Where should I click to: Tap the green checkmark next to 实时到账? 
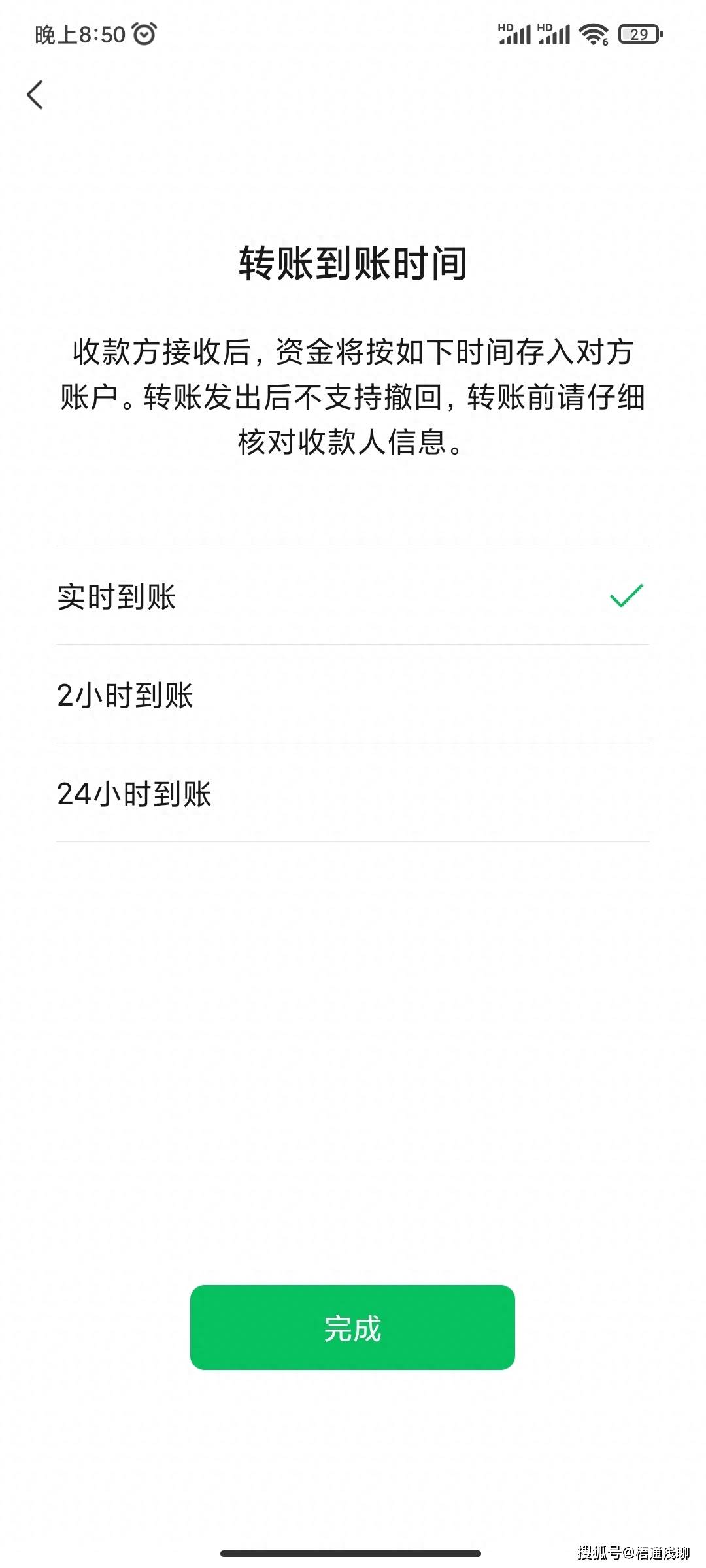point(626,596)
